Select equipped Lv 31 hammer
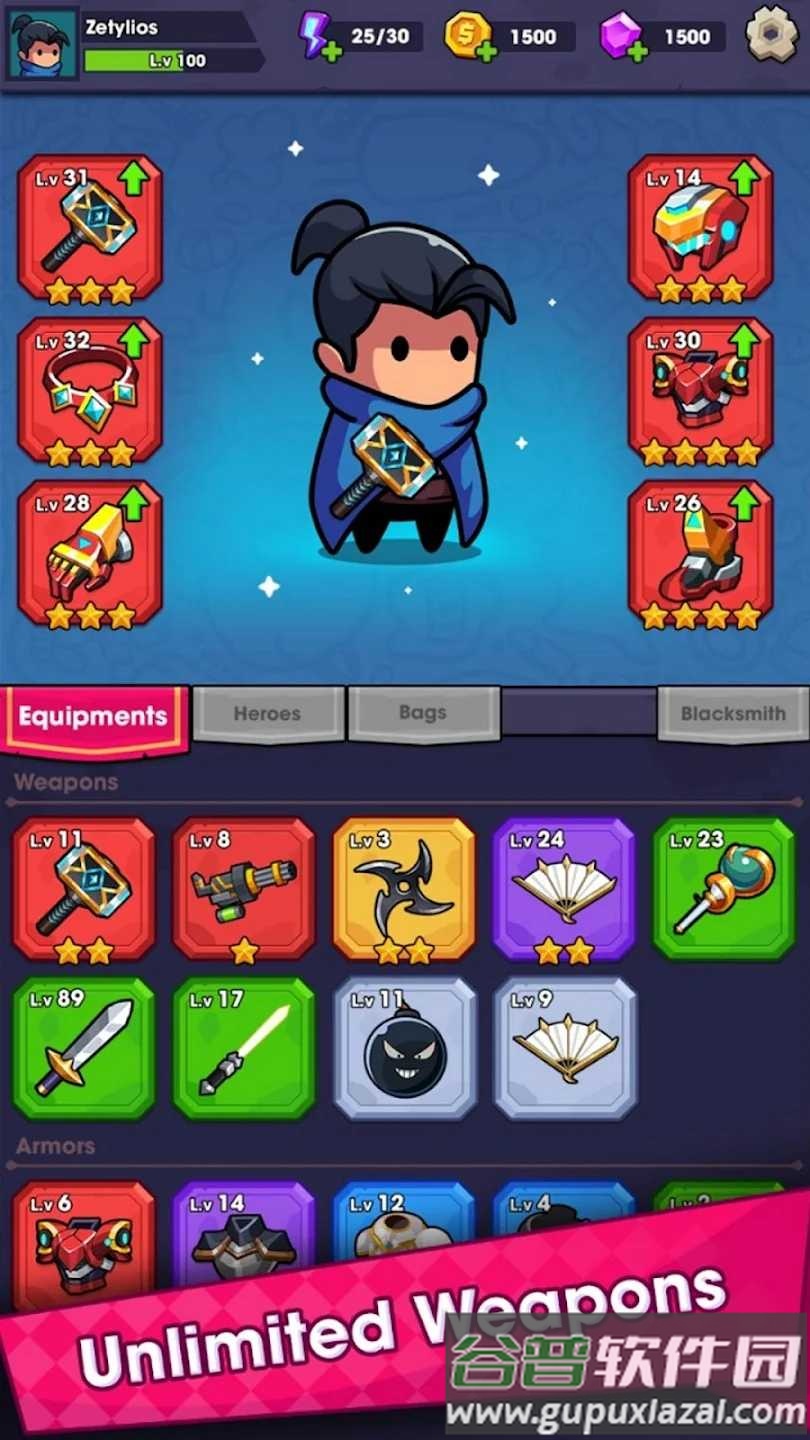Screen dimensions: 810x1440 89,228
